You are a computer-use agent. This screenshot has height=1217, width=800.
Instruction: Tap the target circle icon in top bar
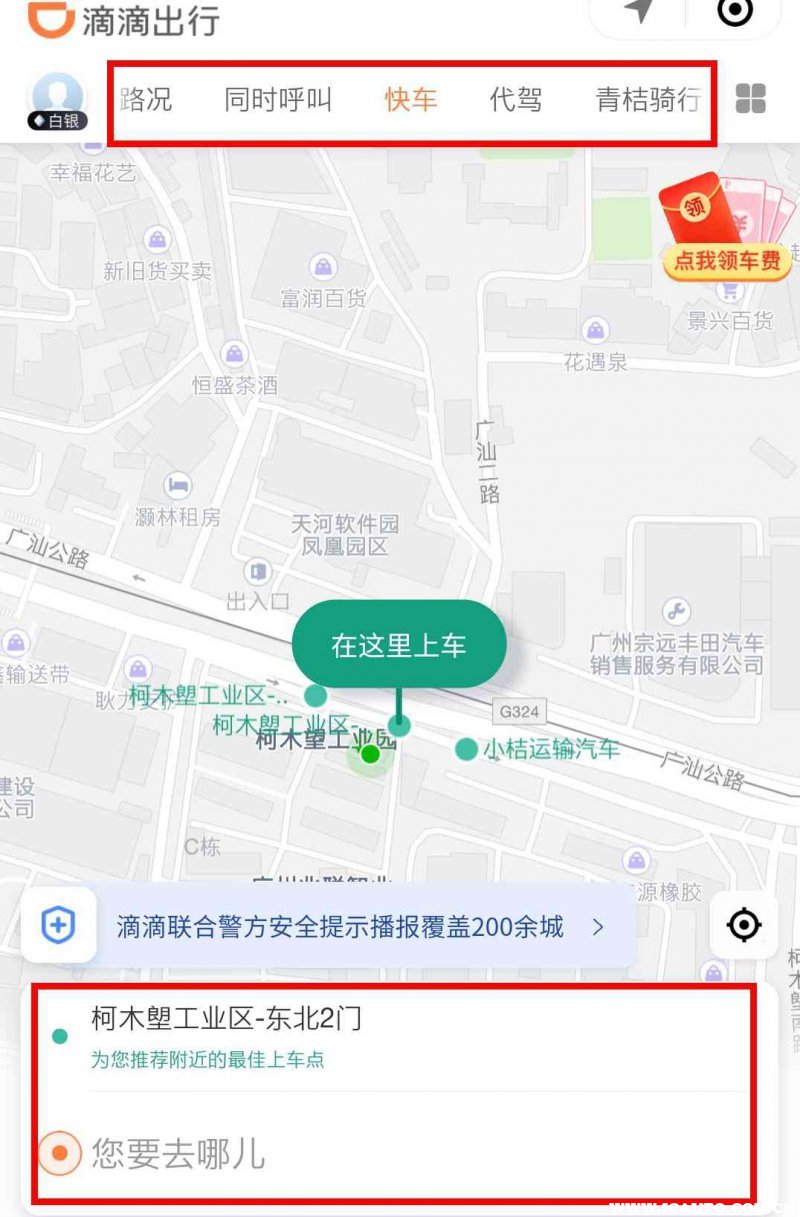(x=735, y=12)
